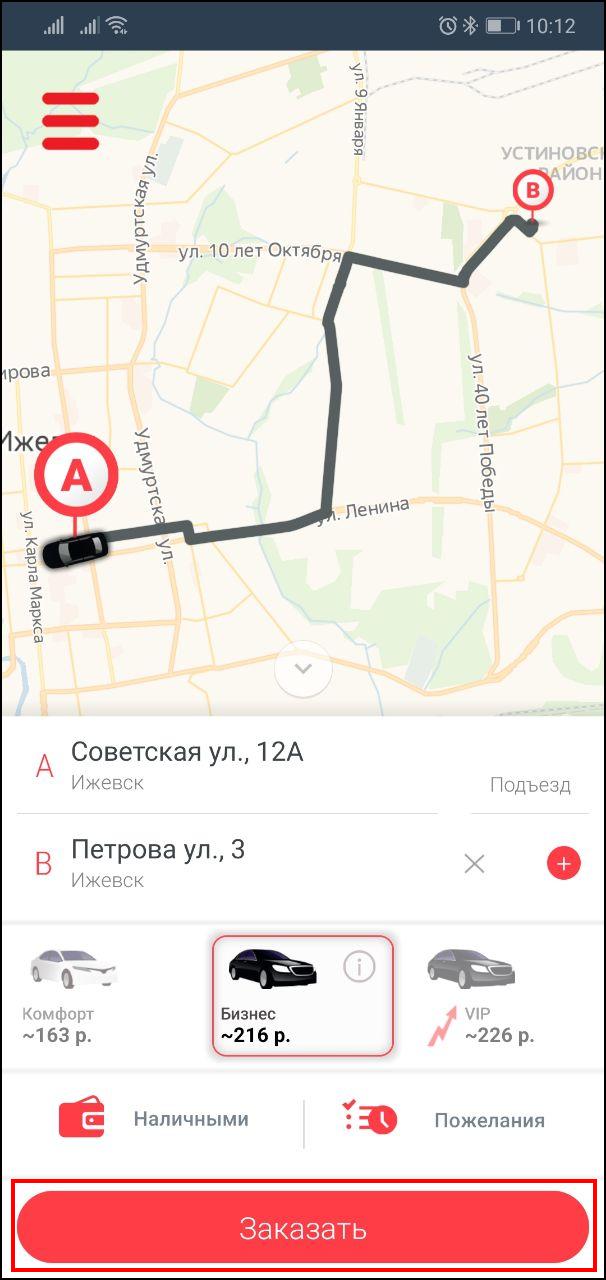Collapse the map with the down chevron

(x=303, y=668)
